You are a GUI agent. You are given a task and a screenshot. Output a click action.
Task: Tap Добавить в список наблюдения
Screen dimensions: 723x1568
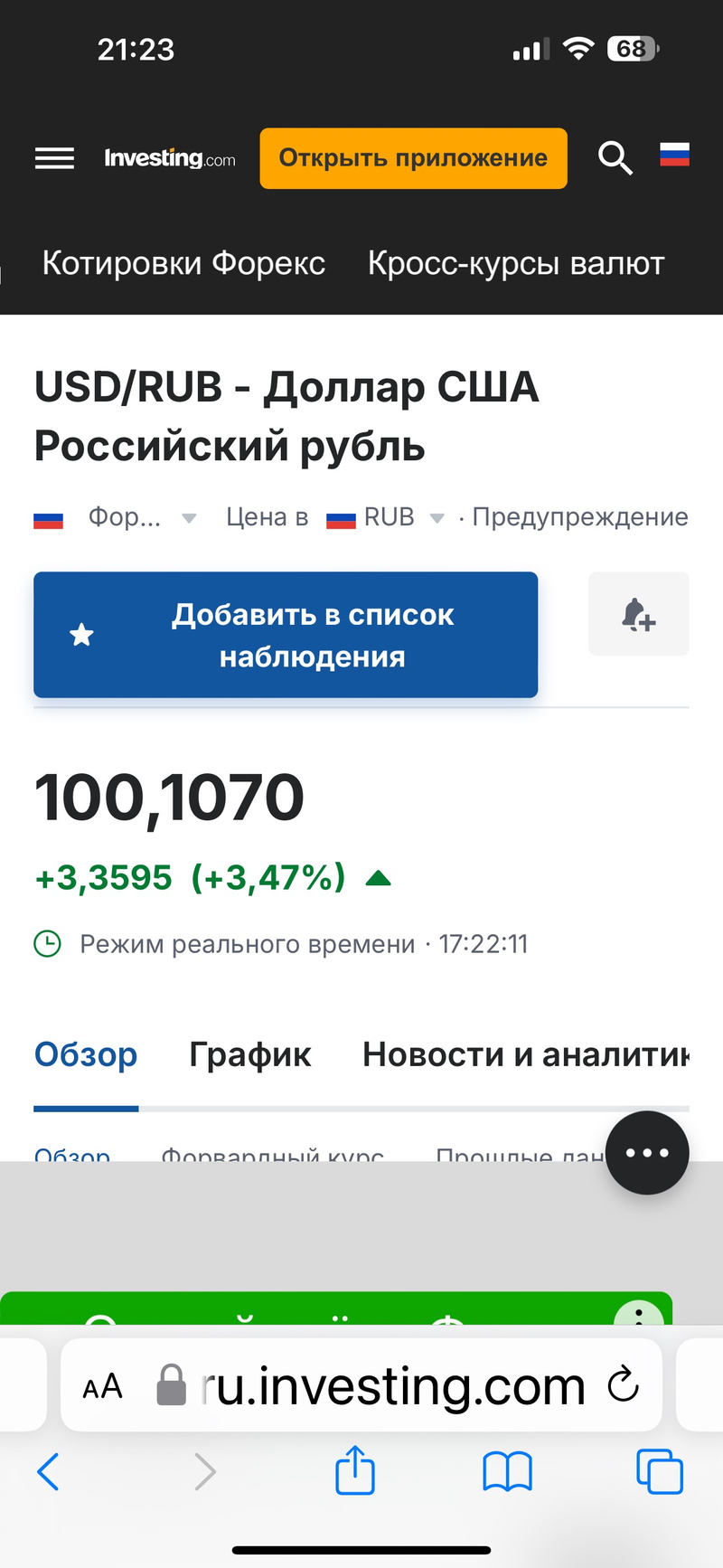pyautogui.click(x=286, y=635)
